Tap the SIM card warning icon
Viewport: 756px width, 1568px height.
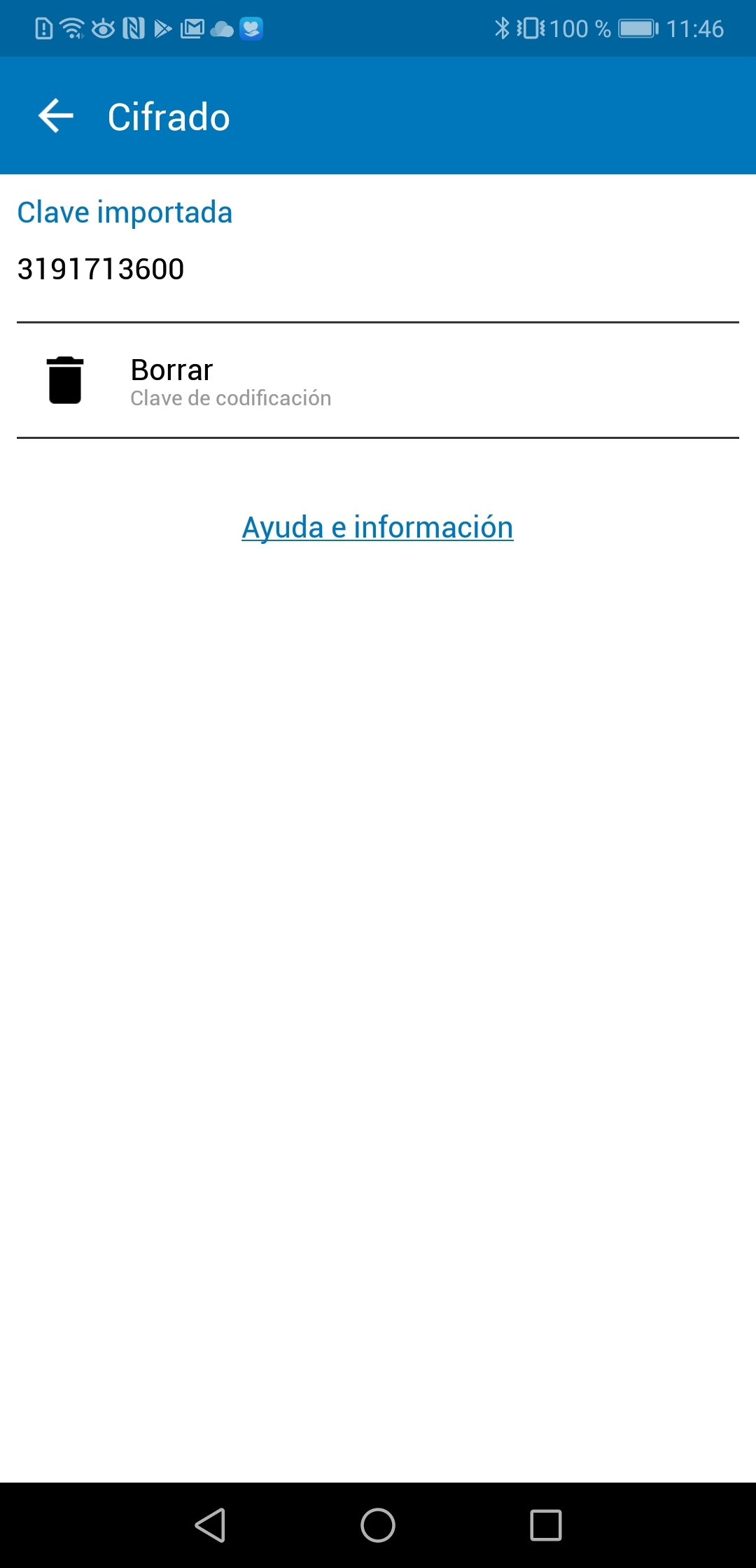[x=42, y=28]
